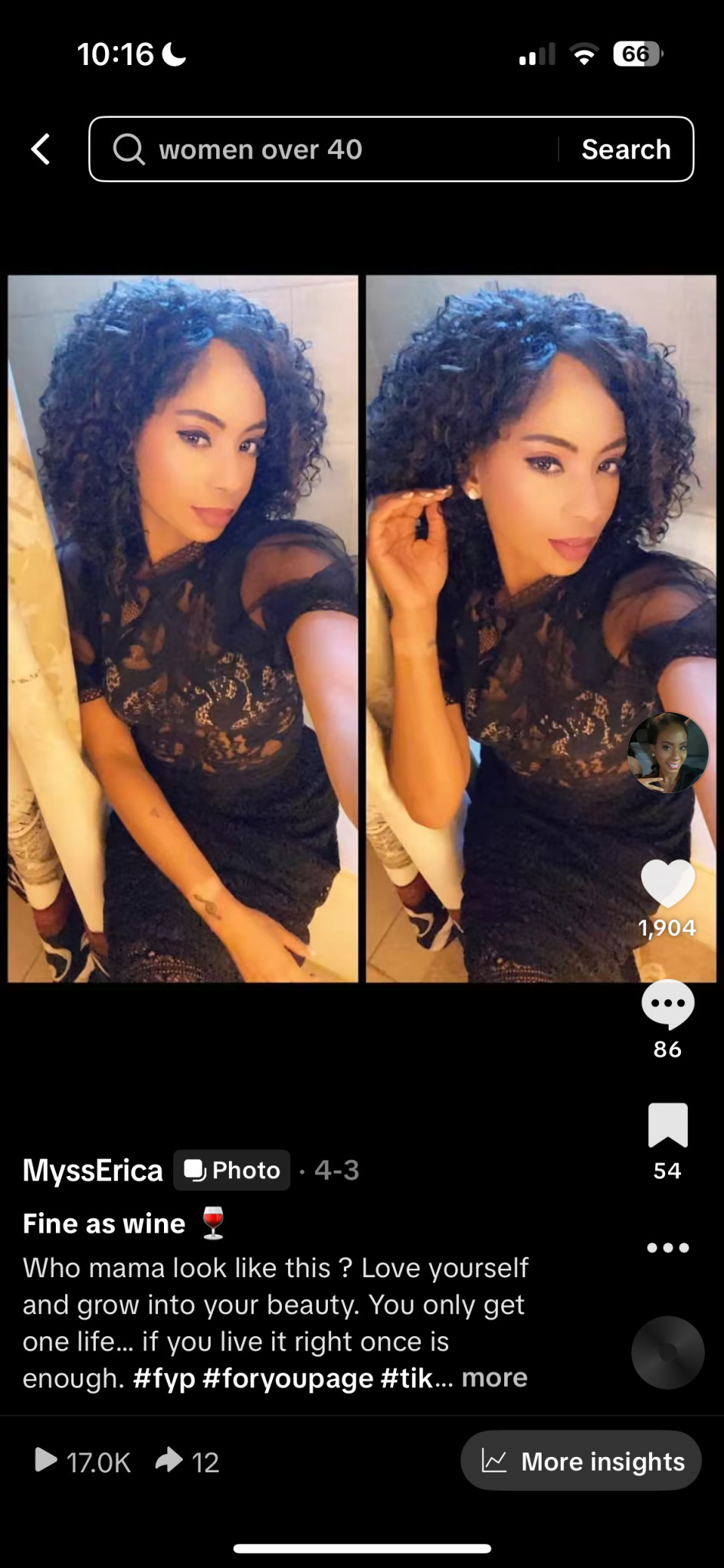Screen dimensions: 724x1568
Task: Tap the spinning sound disc
Action: [x=667, y=1353]
